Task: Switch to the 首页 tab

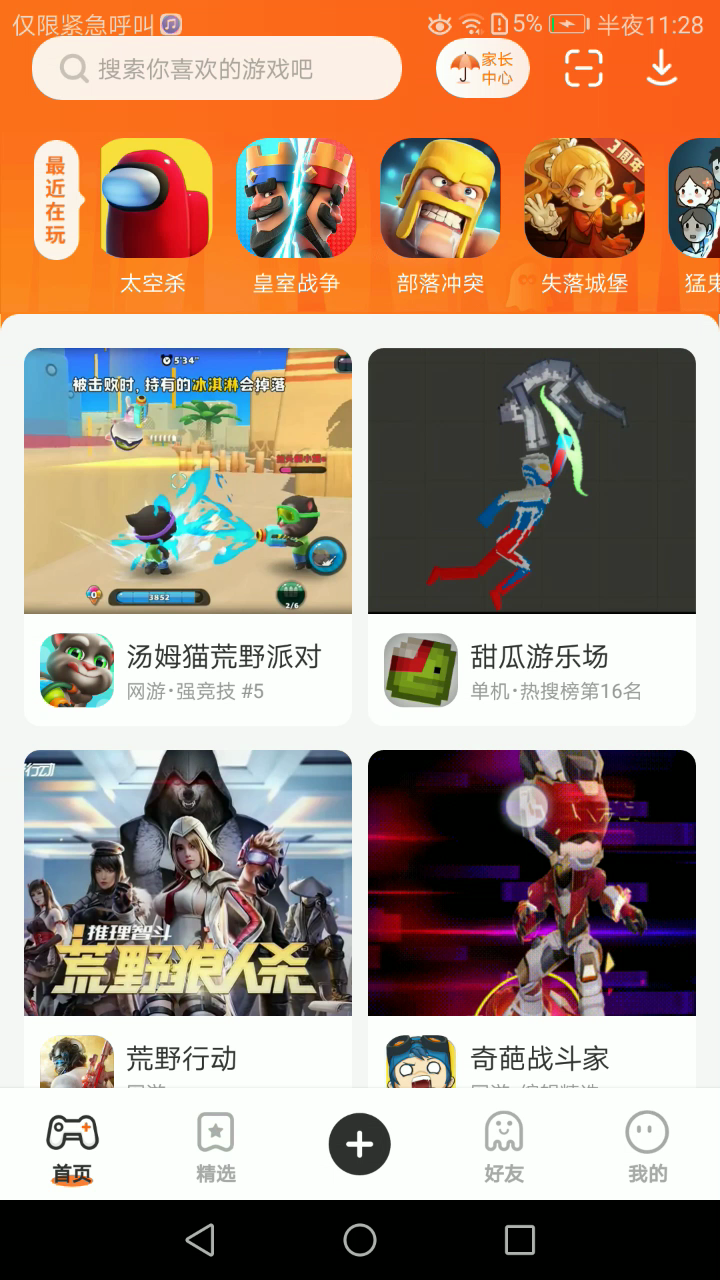Action: tap(72, 1146)
